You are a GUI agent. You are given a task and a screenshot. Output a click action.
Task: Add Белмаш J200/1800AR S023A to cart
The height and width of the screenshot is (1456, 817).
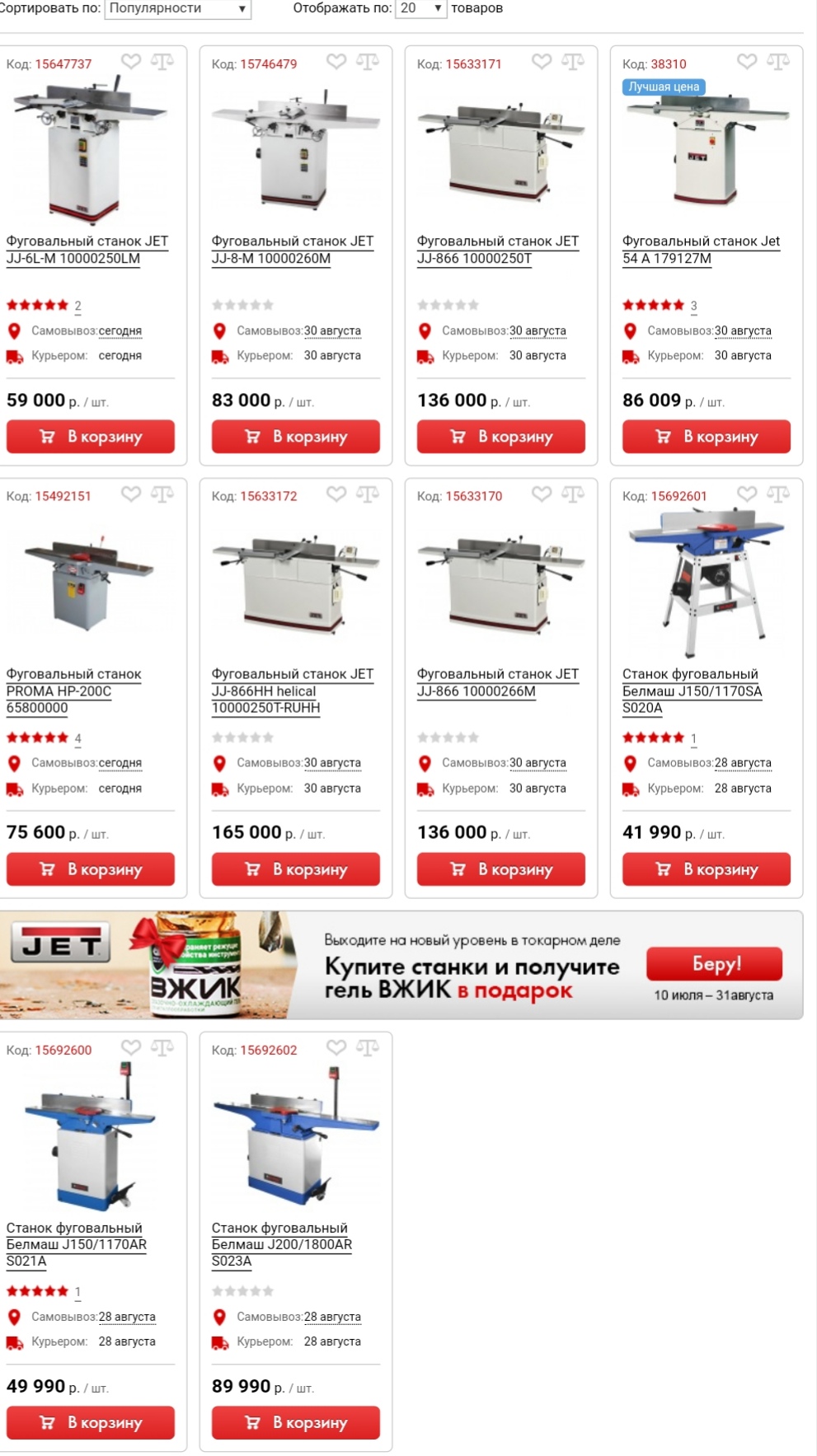click(x=296, y=1423)
